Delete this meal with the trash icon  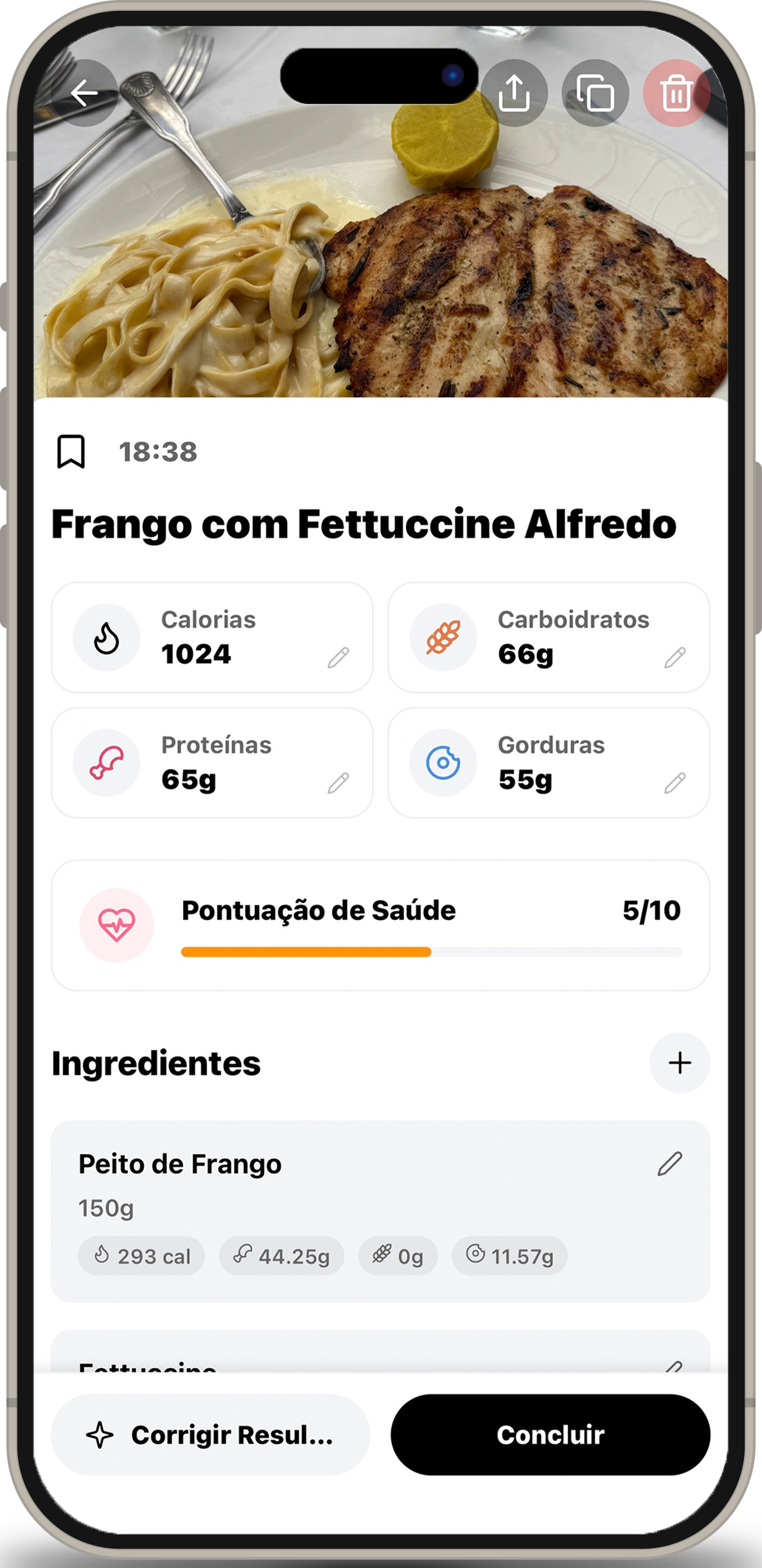point(676,93)
